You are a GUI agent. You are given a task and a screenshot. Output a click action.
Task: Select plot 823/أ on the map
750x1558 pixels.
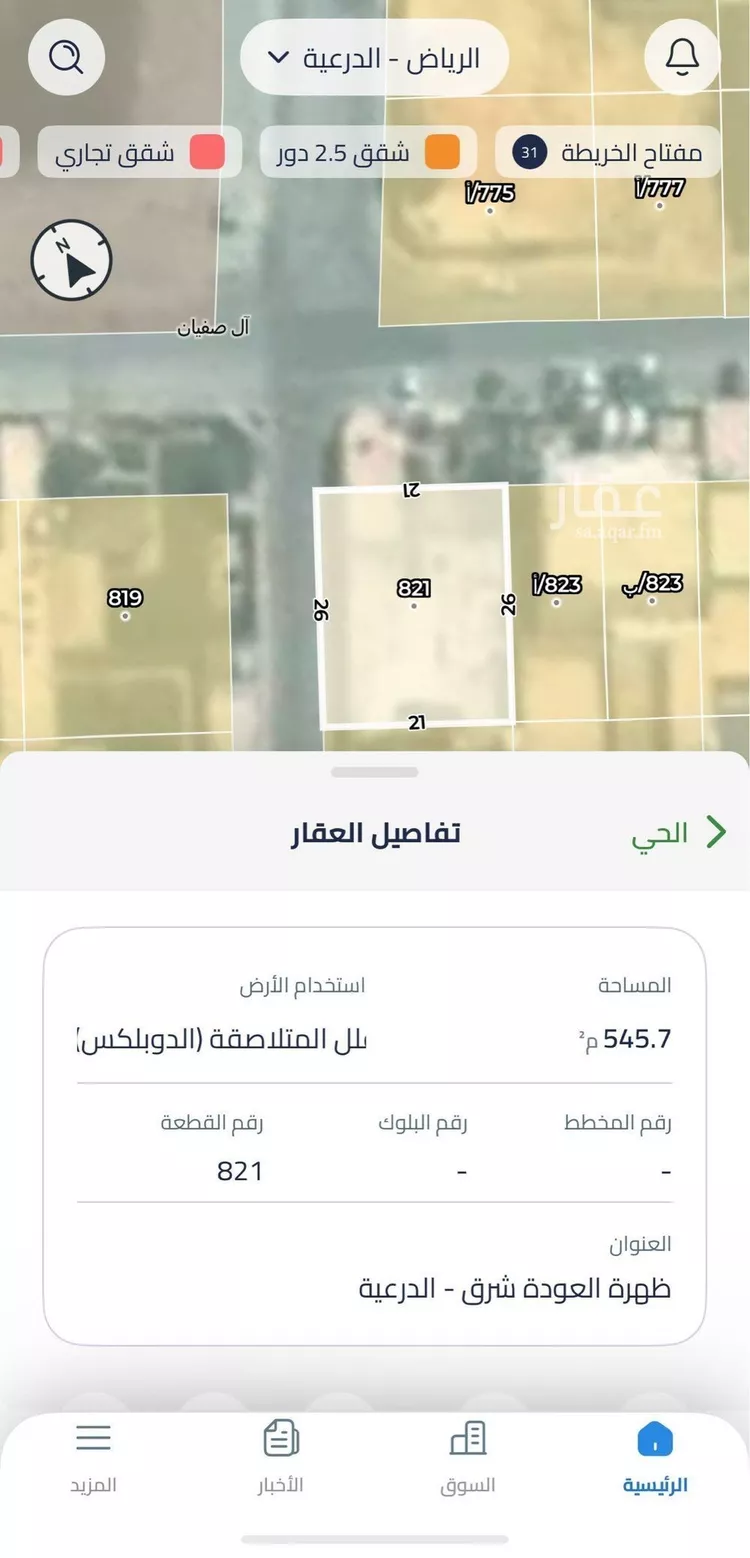pos(557,585)
